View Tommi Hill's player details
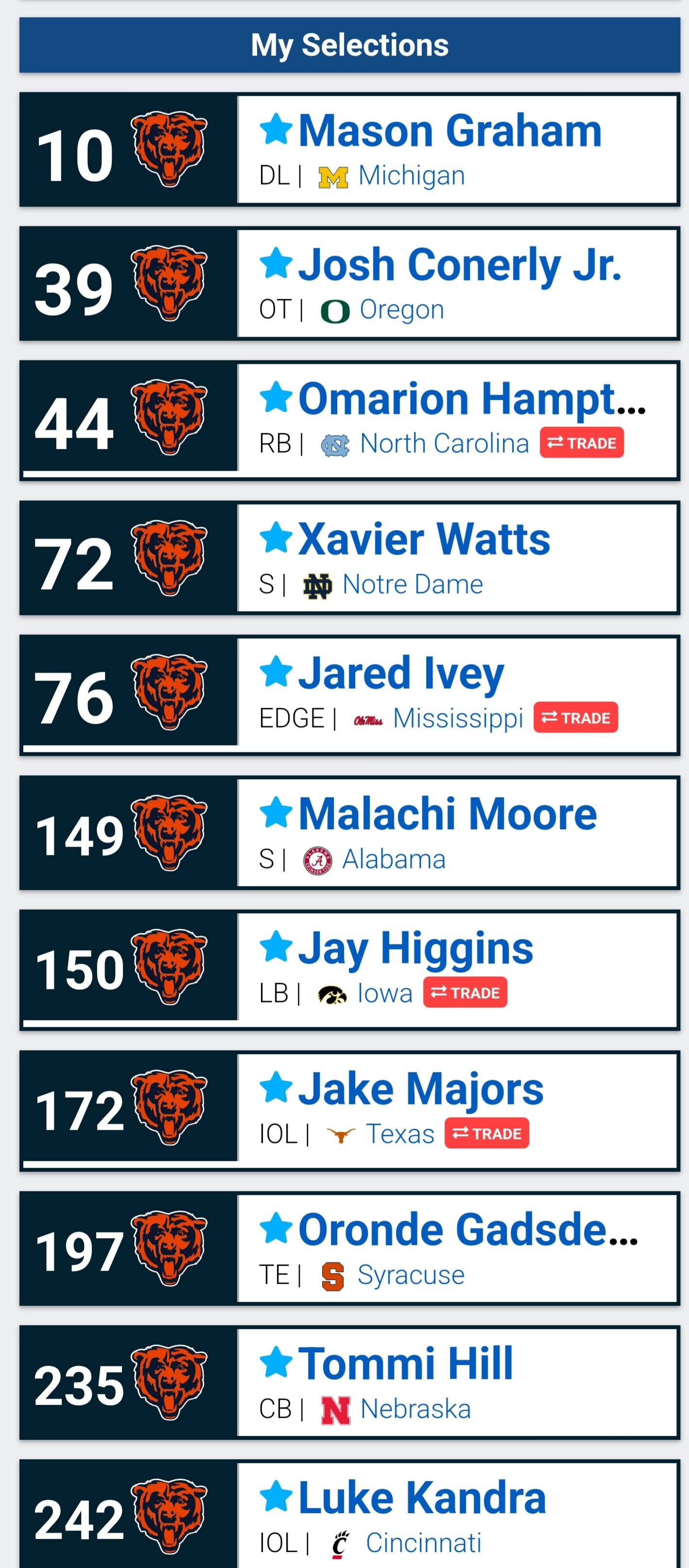Viewport: 689px width, 1568px height. point(406,1364)
